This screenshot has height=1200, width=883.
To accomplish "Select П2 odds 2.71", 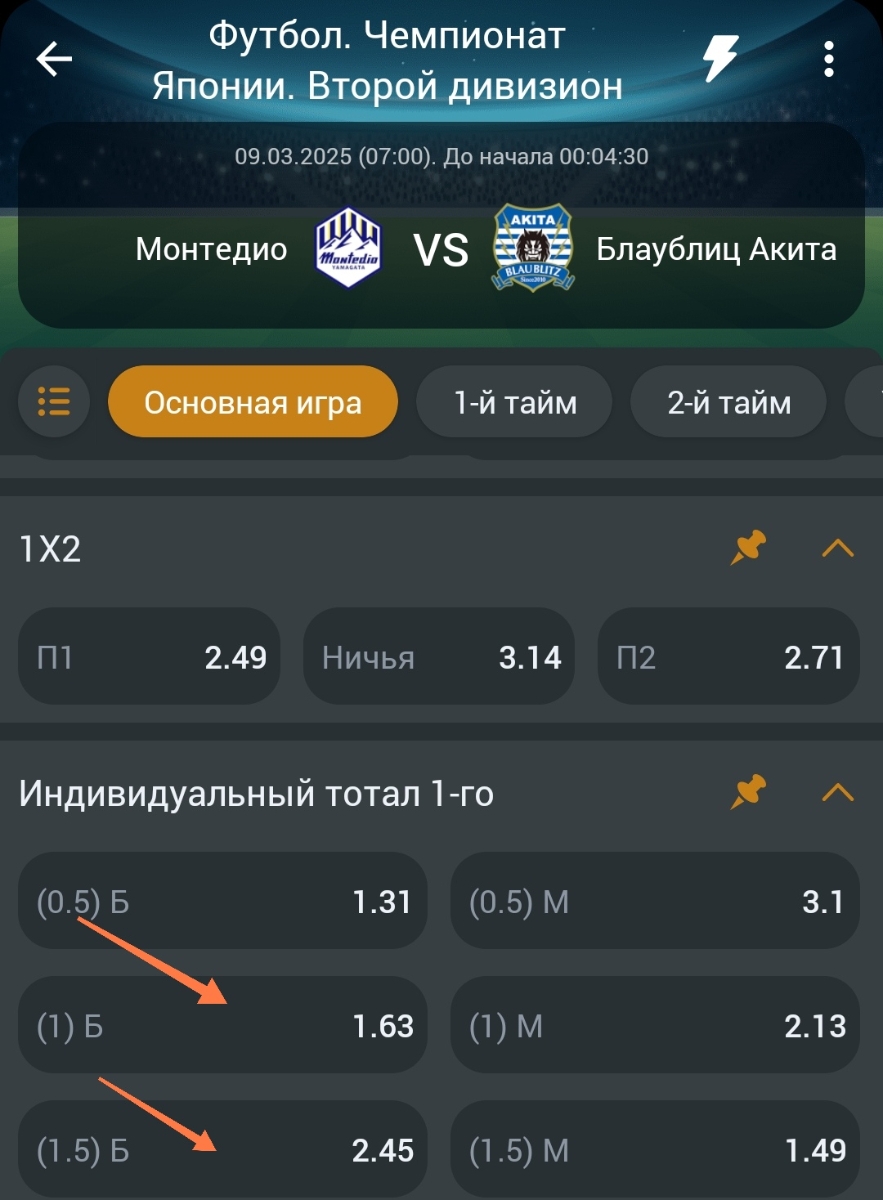I will pyautogui.click(x=728, y=657).
